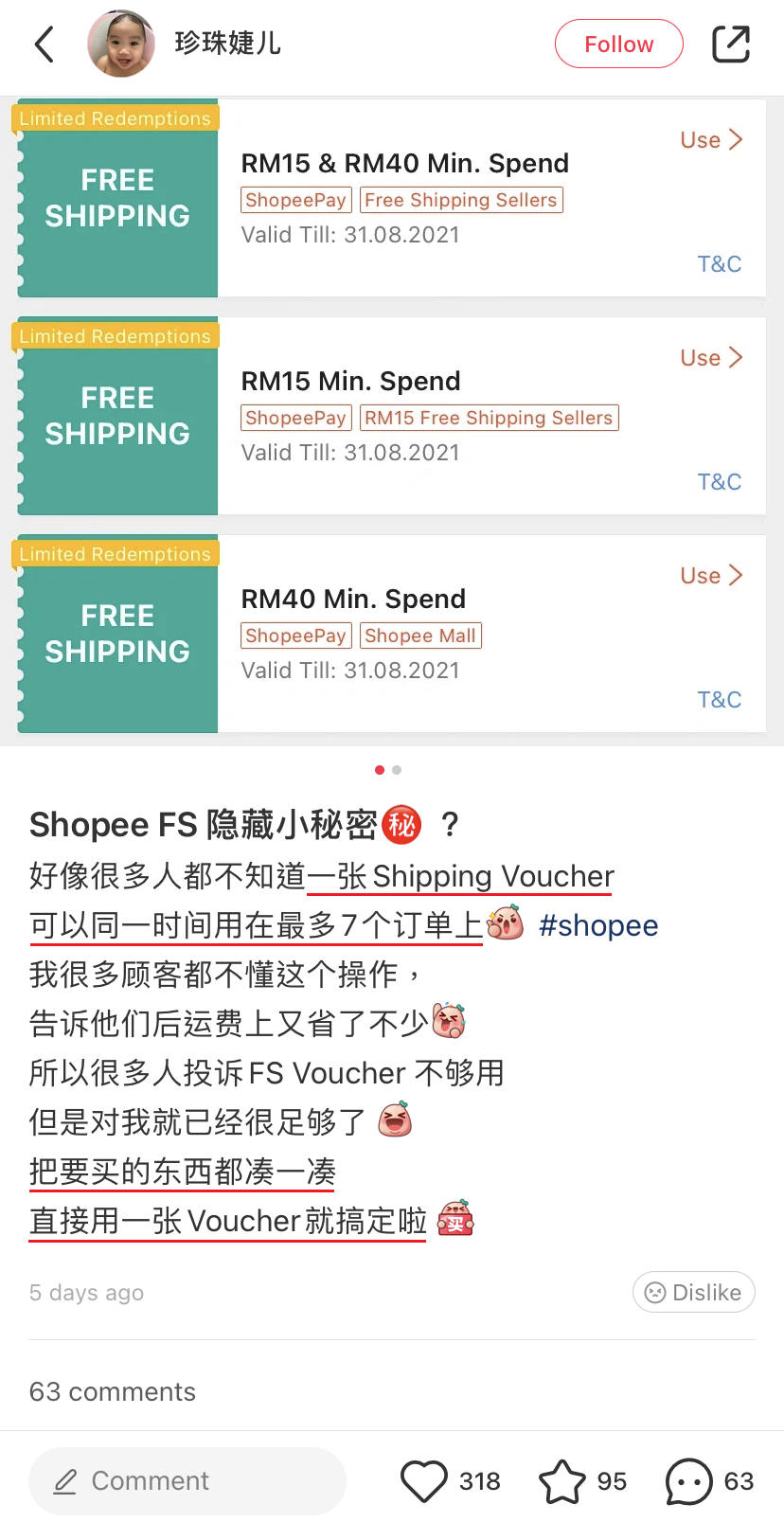This screenshot has width=784, height=1522.
Task: Open the #shopee hashtag
Action: pyautogui.click(x=597, y=925)
